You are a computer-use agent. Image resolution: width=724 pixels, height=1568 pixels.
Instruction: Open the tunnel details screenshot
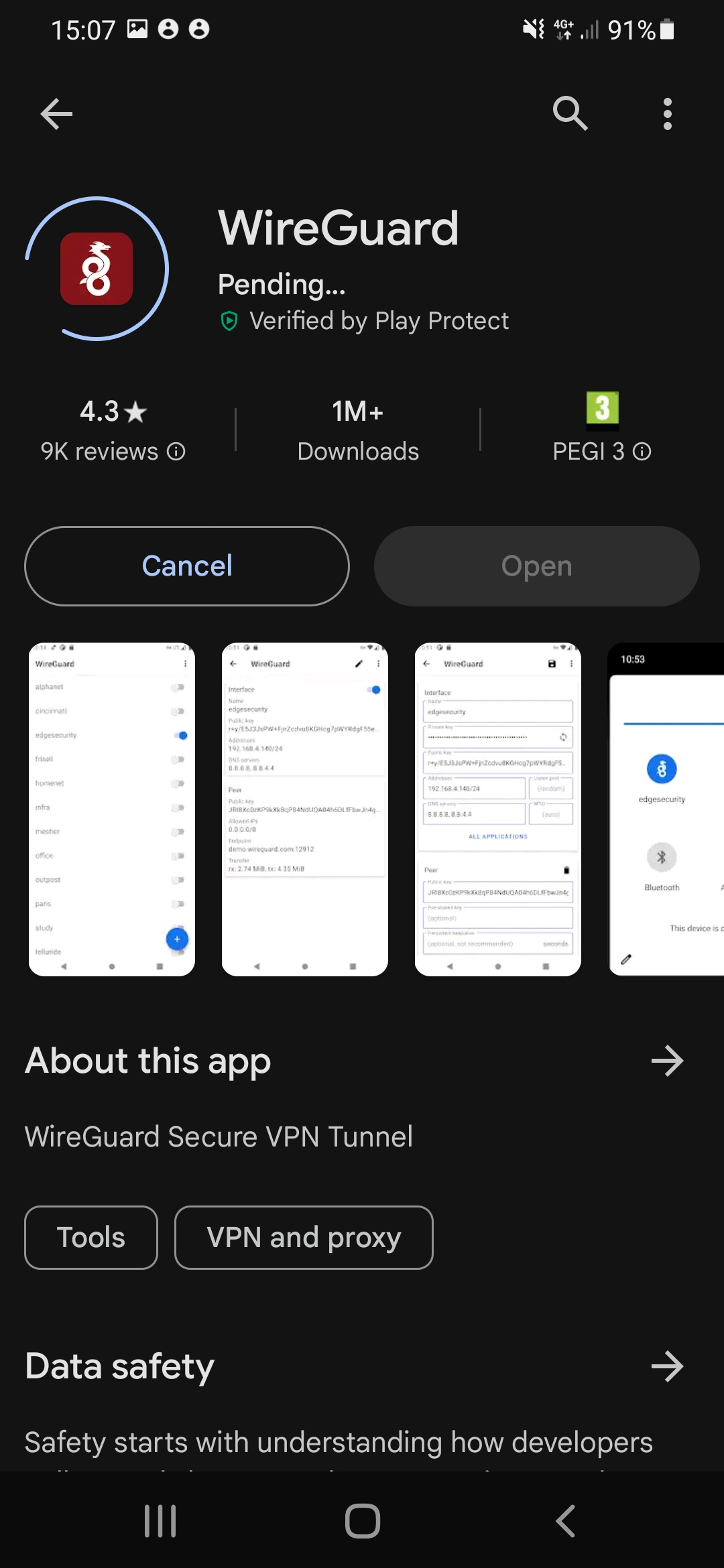(305, 809)
